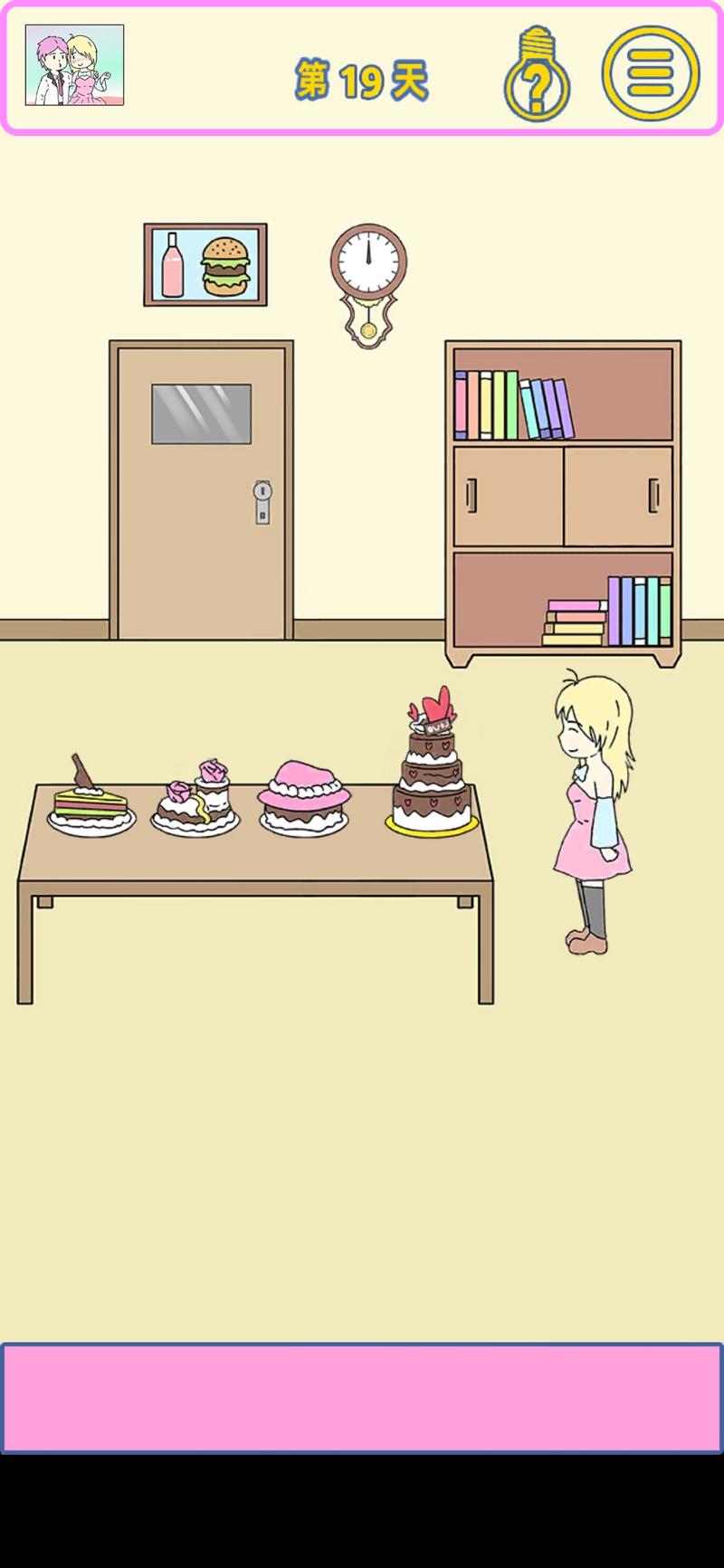This screenshot has width=724, height=1568.
Task: Tap the pink dome cake
Action: pyautogui.click(x=303, y=800)
